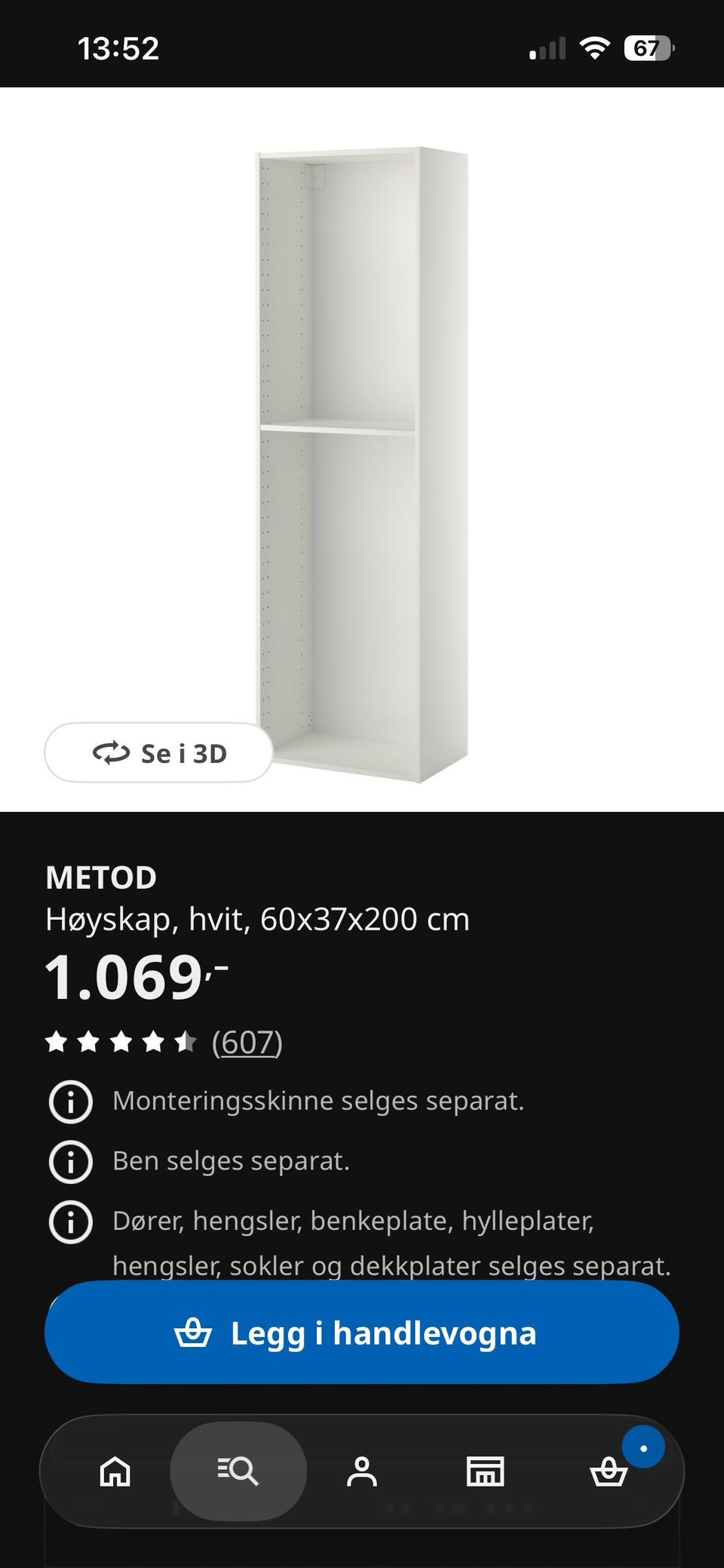
Task: Open the store tab
Action: click(x=485, y=1471)
